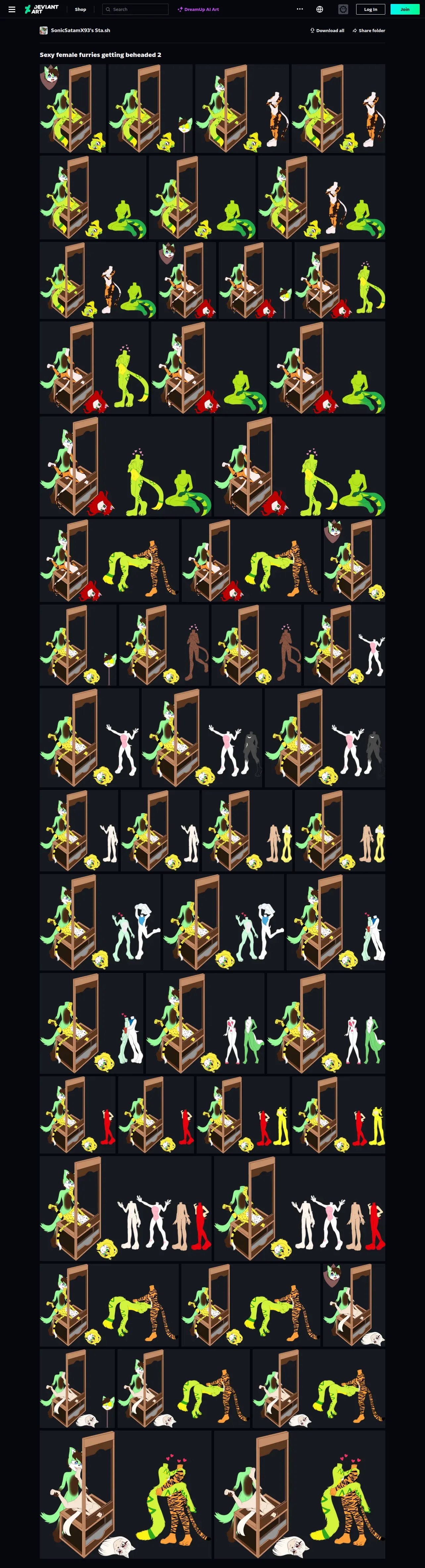
Task: Share folder
Action: 369,30
